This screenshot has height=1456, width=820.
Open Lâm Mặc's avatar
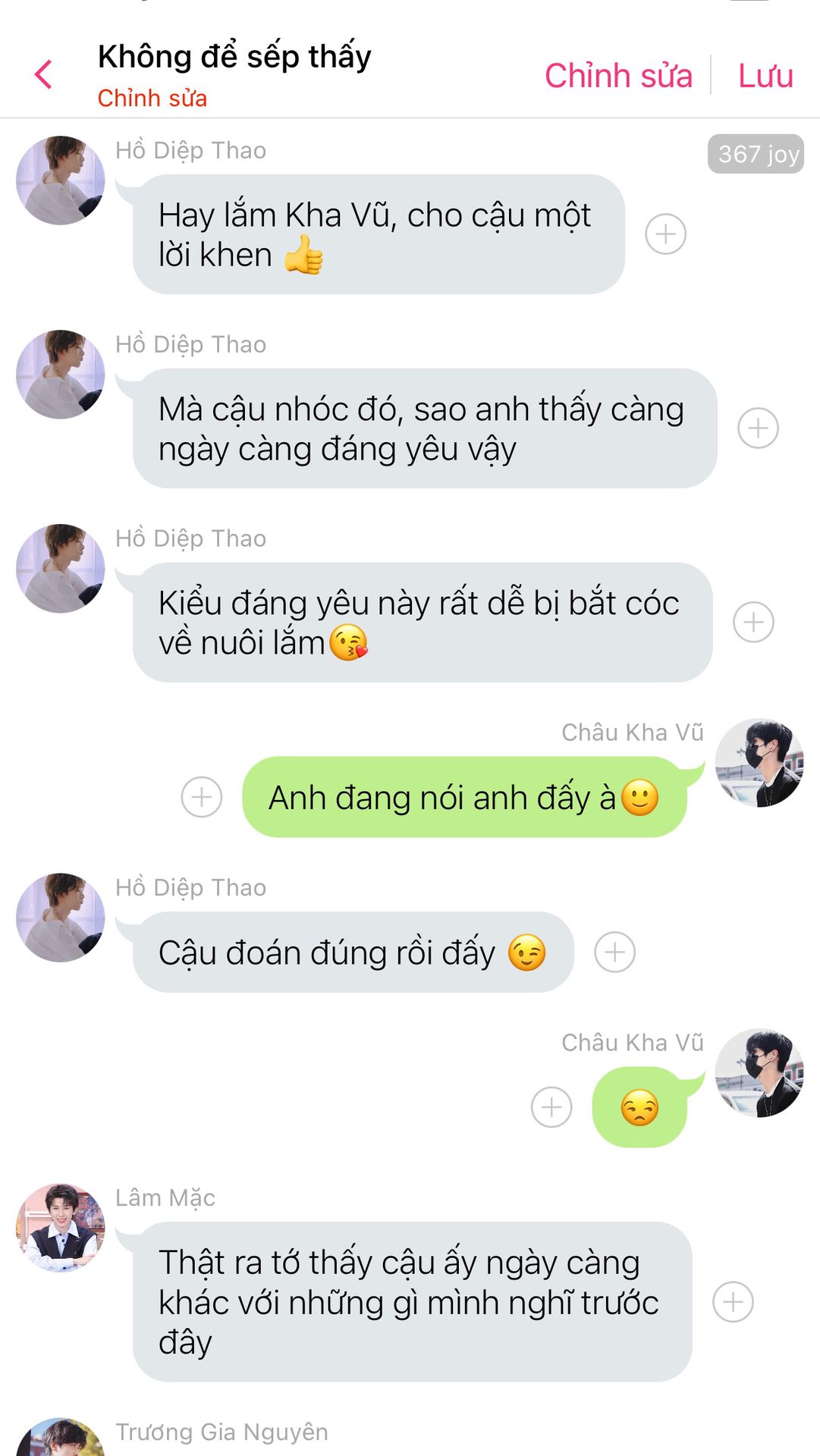pyautogui.click(x=61, y=1227)
